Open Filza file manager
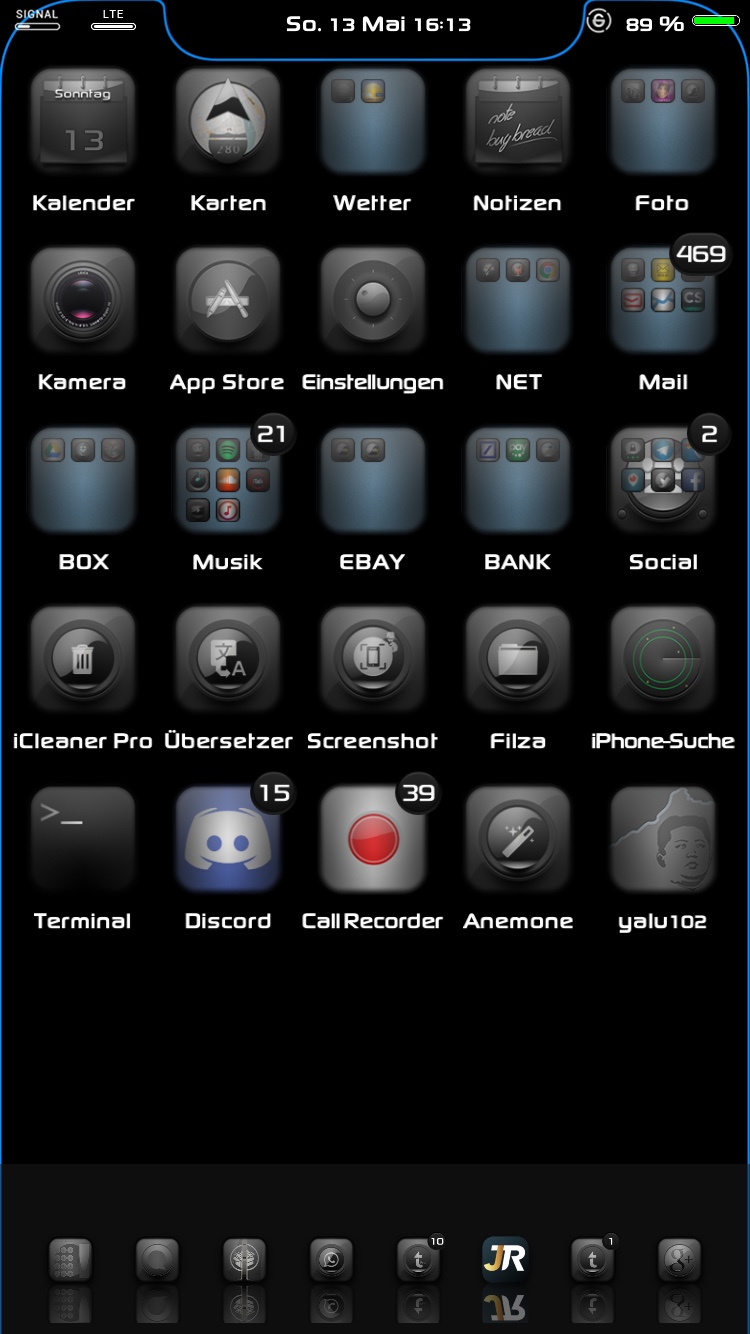 coord(517,659)
